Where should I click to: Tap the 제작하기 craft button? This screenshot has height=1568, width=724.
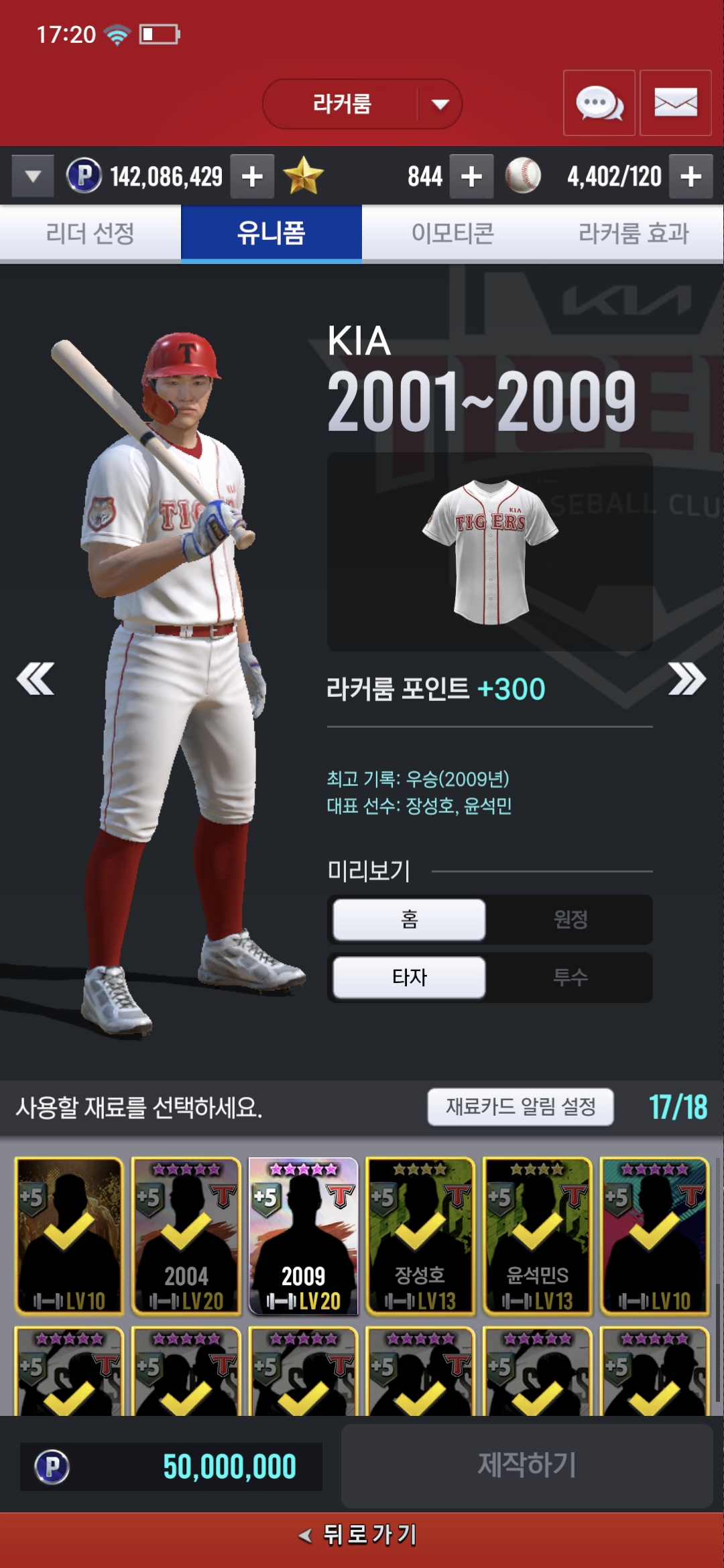tap(526, 1465)
